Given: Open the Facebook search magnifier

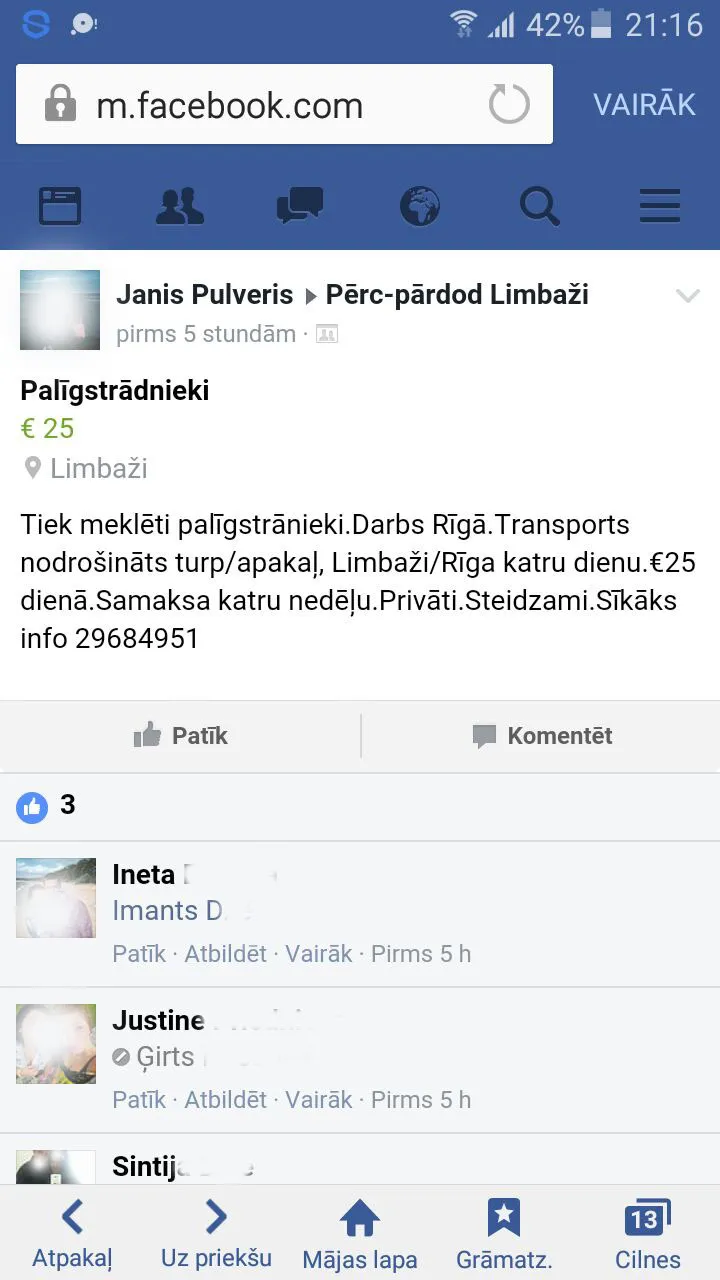Looking at the screenshot, I should 540,206.
